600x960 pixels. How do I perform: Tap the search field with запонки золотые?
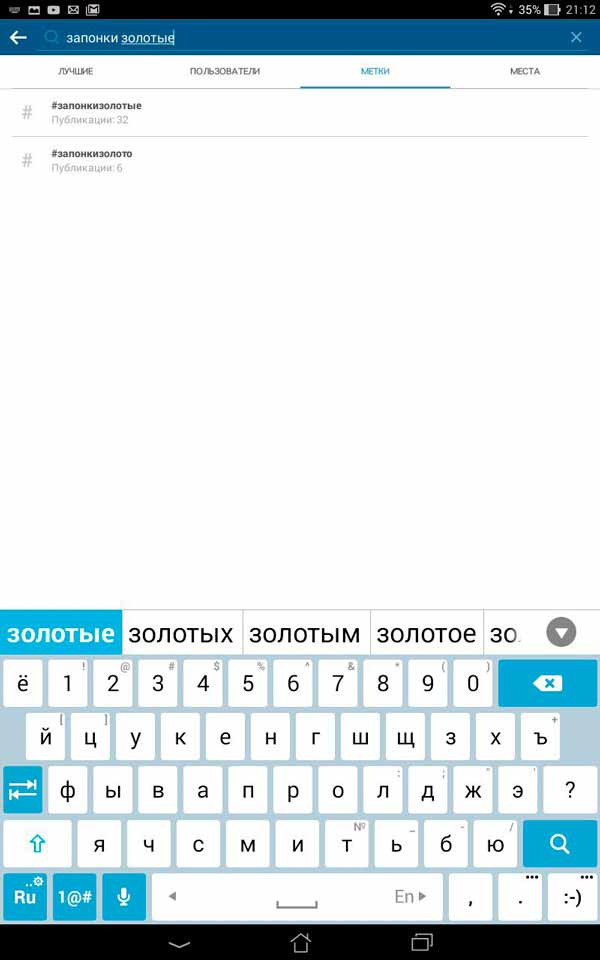click(x=300, y=38)
